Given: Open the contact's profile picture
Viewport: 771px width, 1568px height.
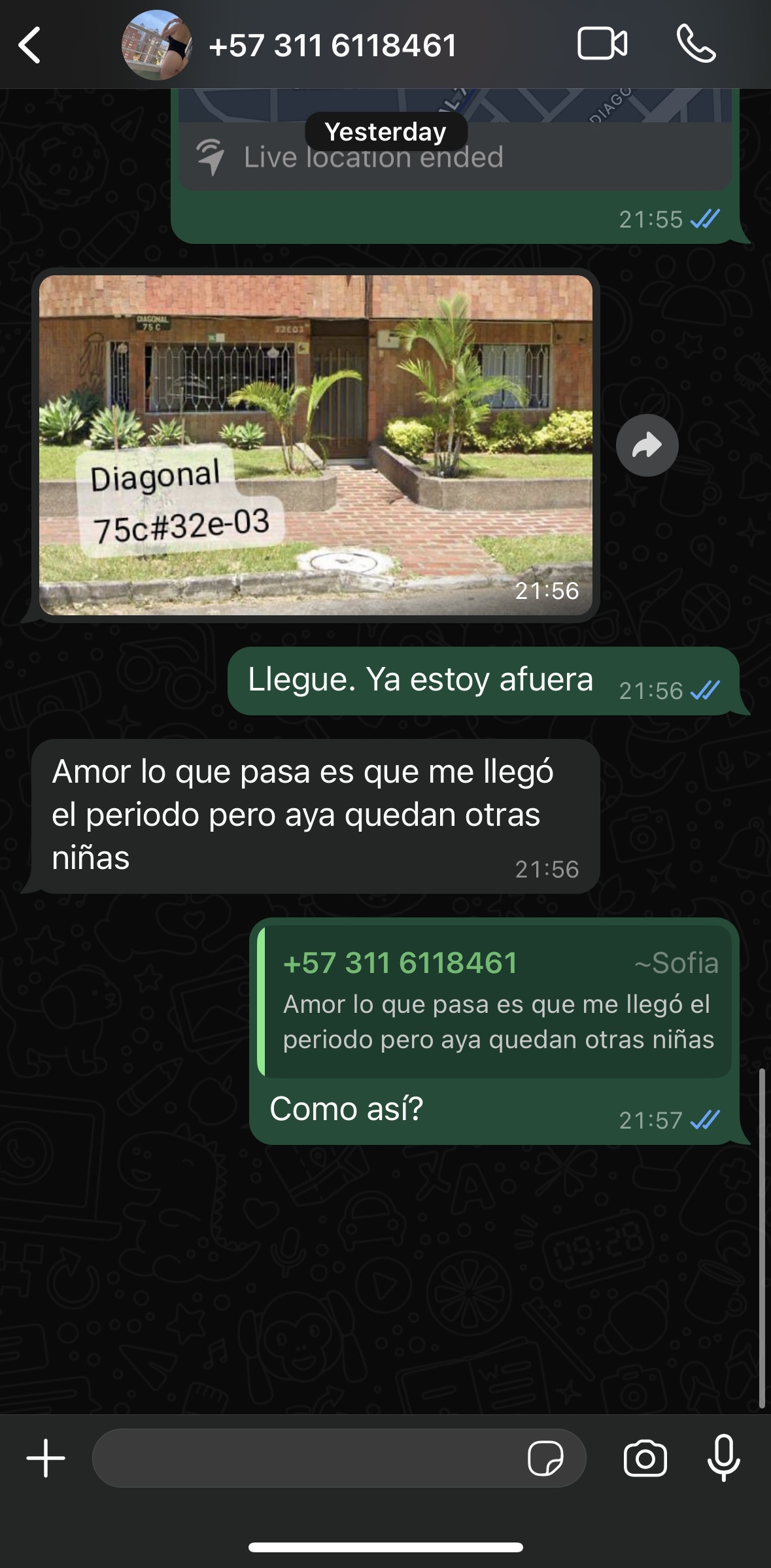Looking at the screenshot, I should (x=157, y=45).
